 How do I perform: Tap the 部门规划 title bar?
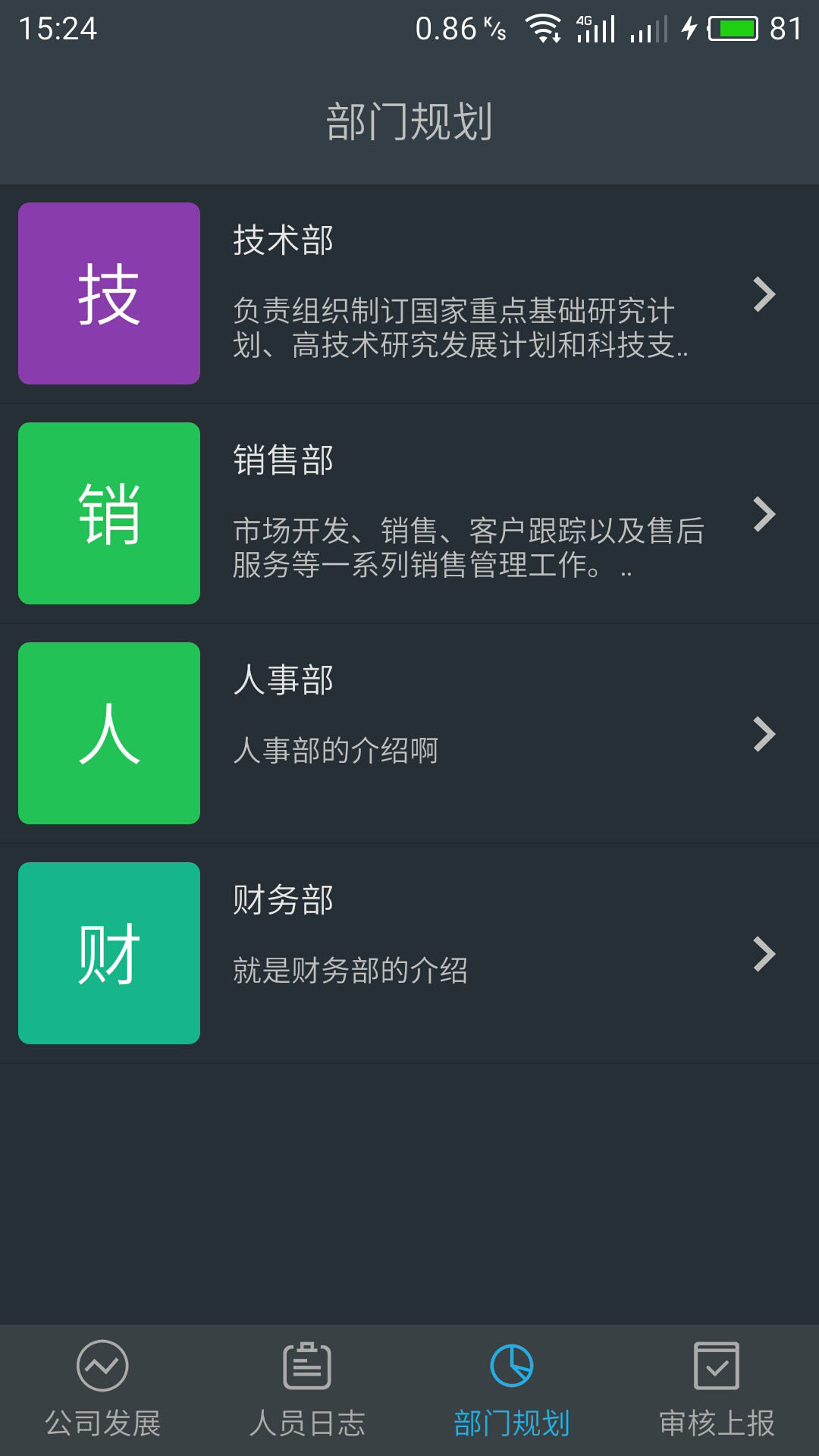(409, 121)
